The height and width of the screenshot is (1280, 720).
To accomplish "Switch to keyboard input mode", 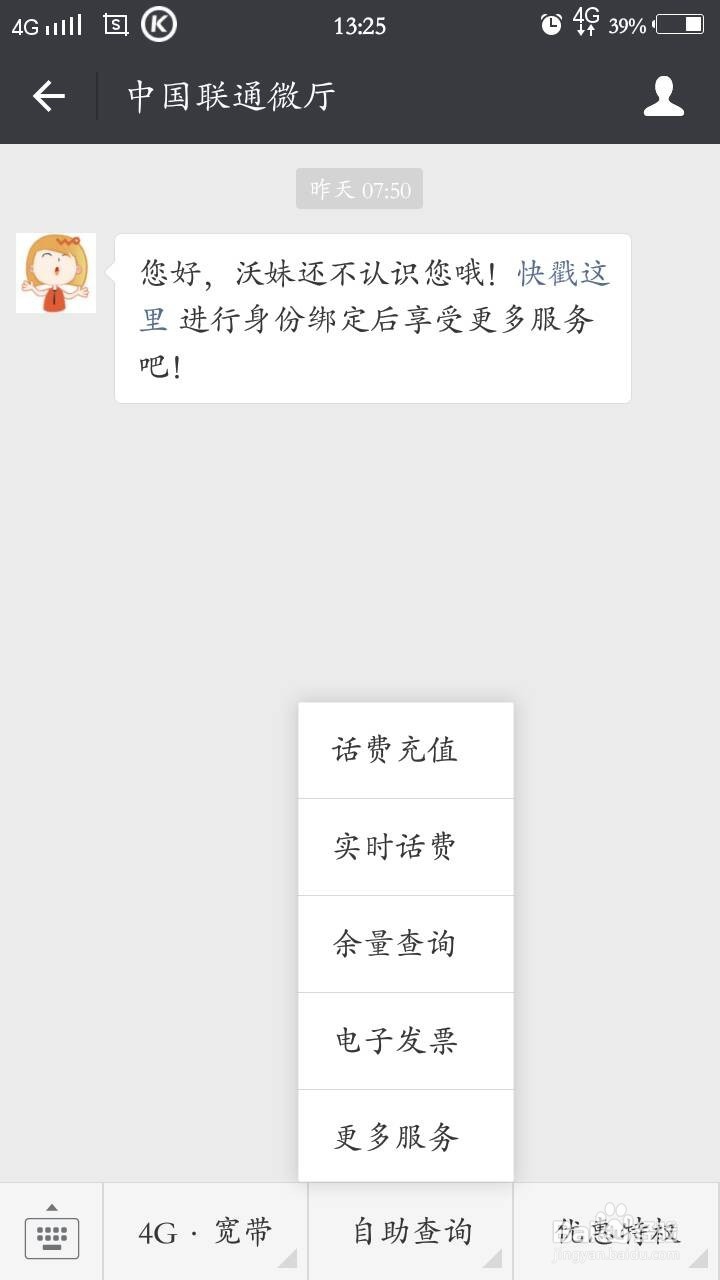I will tap(52, 1232).
